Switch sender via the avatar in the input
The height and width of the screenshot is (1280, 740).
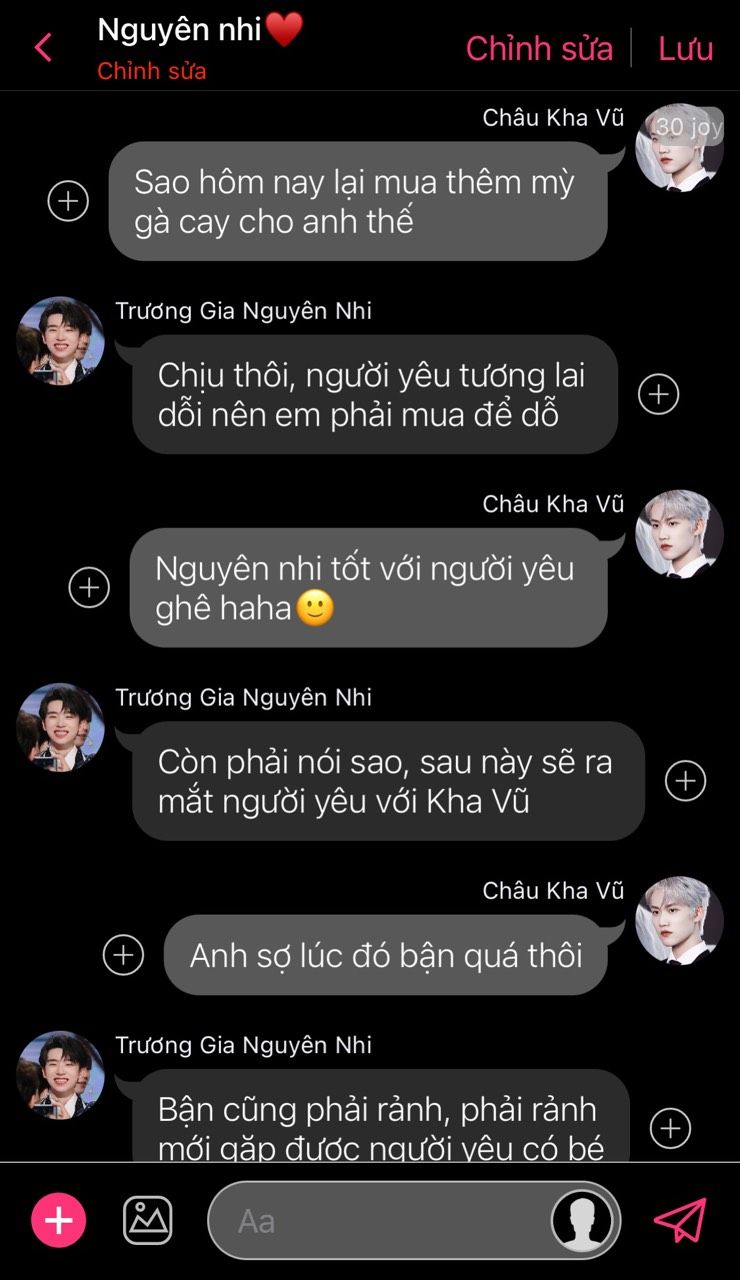[x=583, y=1221]
